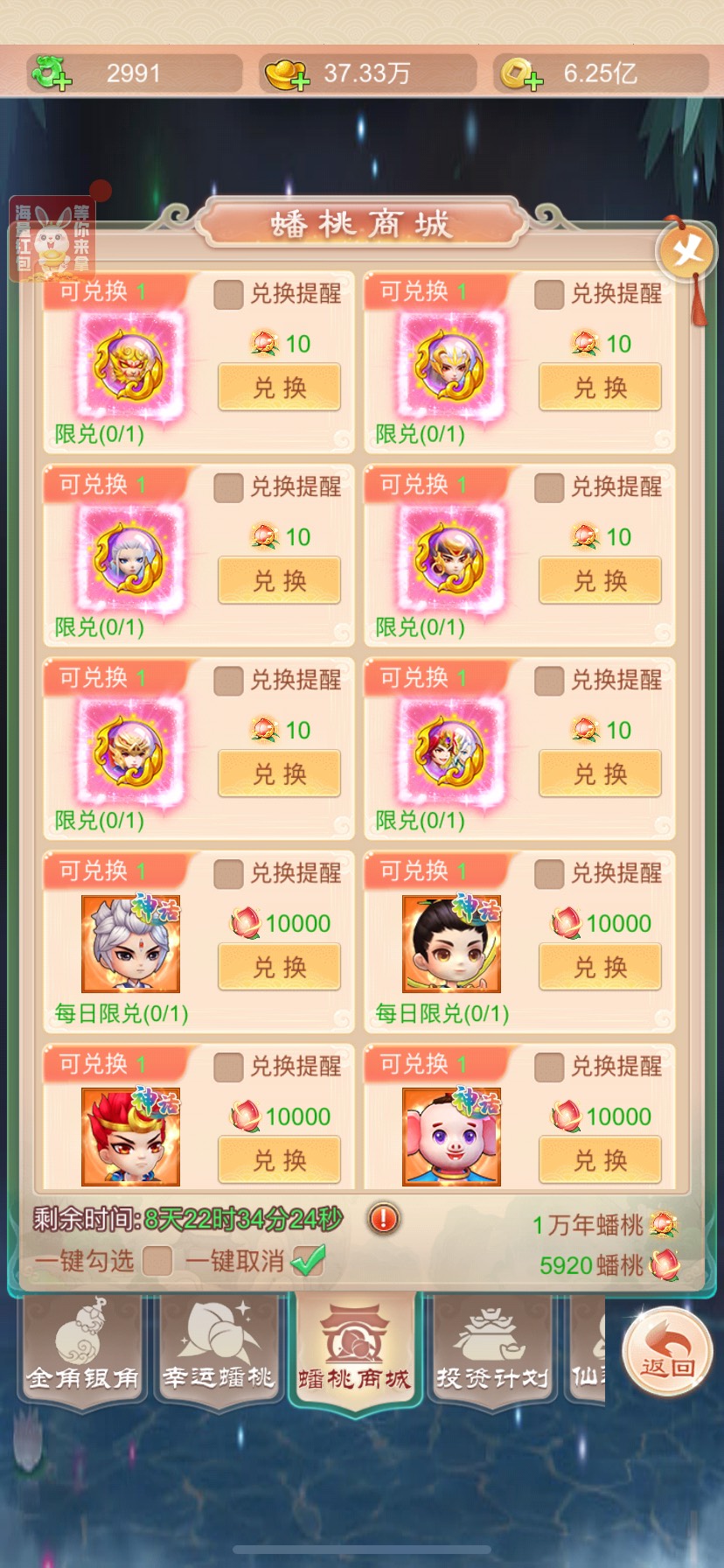Enable 兑换提醒 for the red-haired hero

[228, 1067]
